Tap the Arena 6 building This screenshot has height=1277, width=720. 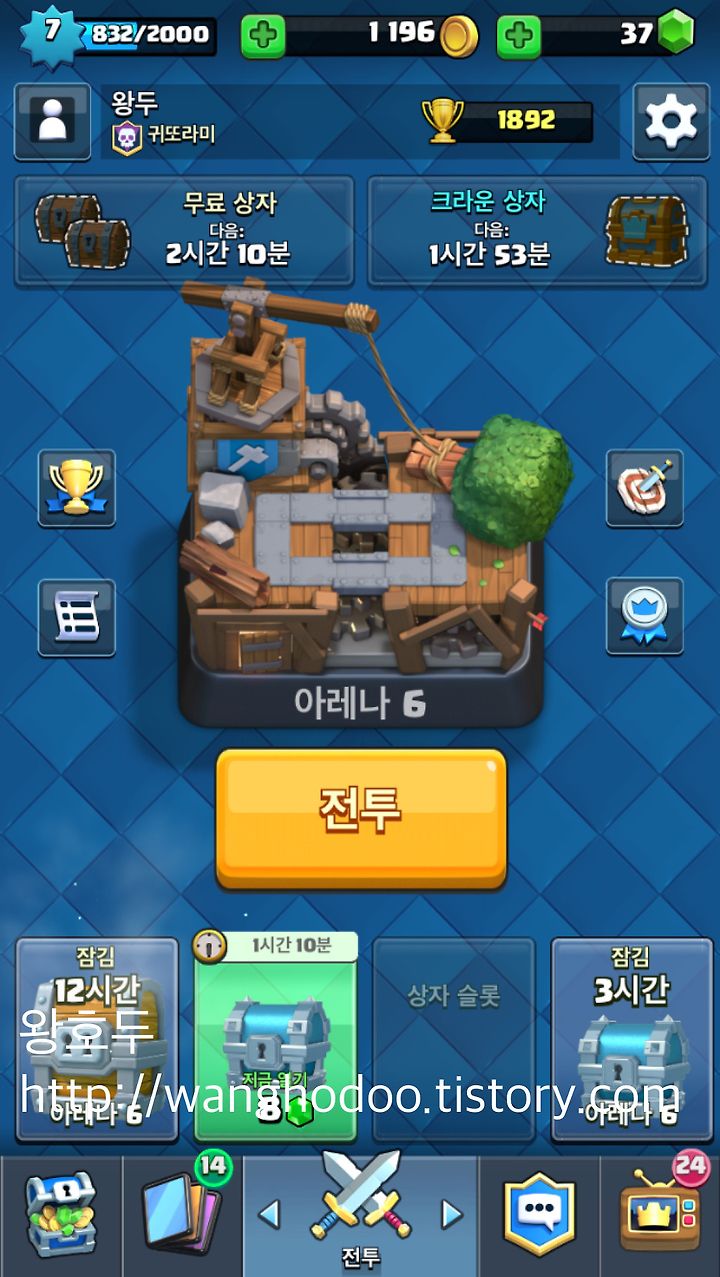(361, 500)
